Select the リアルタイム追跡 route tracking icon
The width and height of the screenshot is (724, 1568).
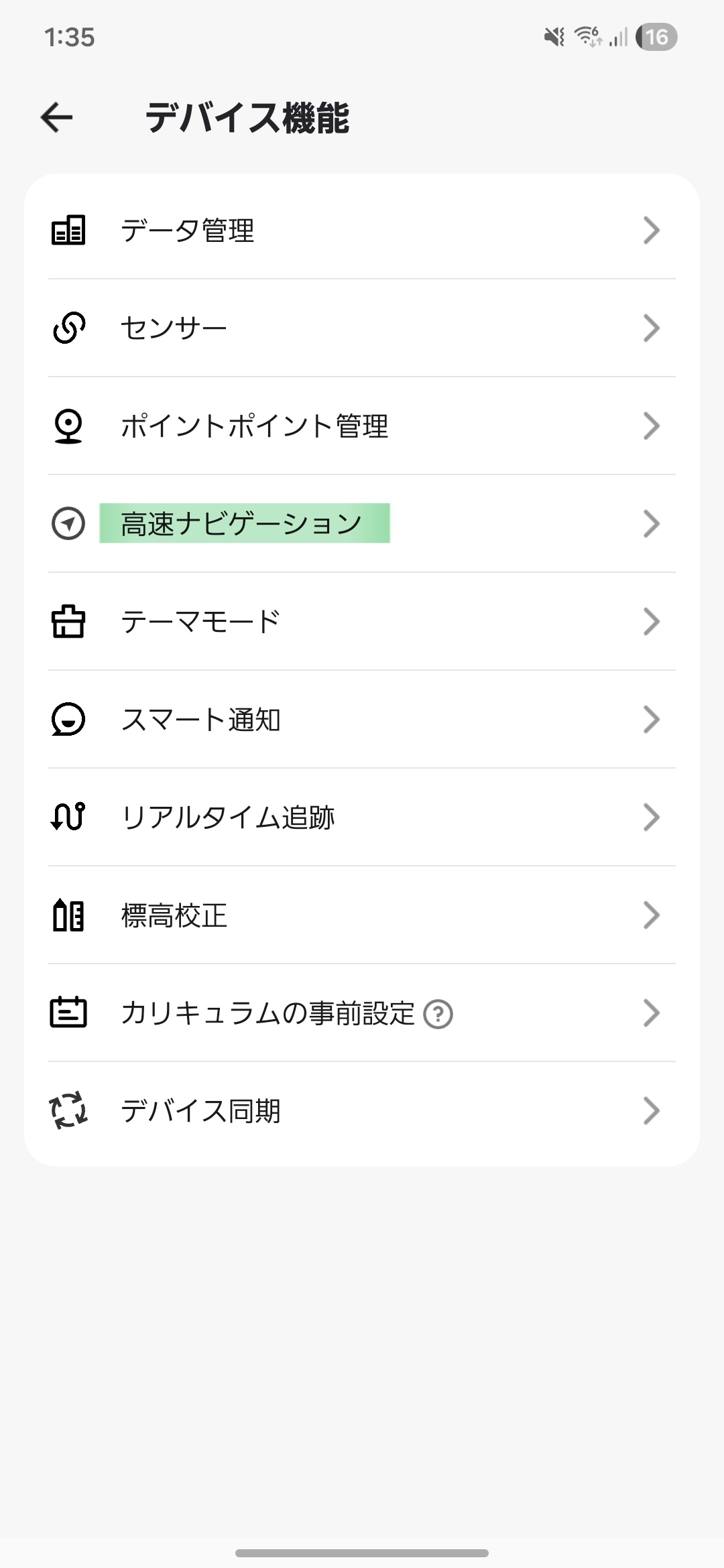click(68, 818)
